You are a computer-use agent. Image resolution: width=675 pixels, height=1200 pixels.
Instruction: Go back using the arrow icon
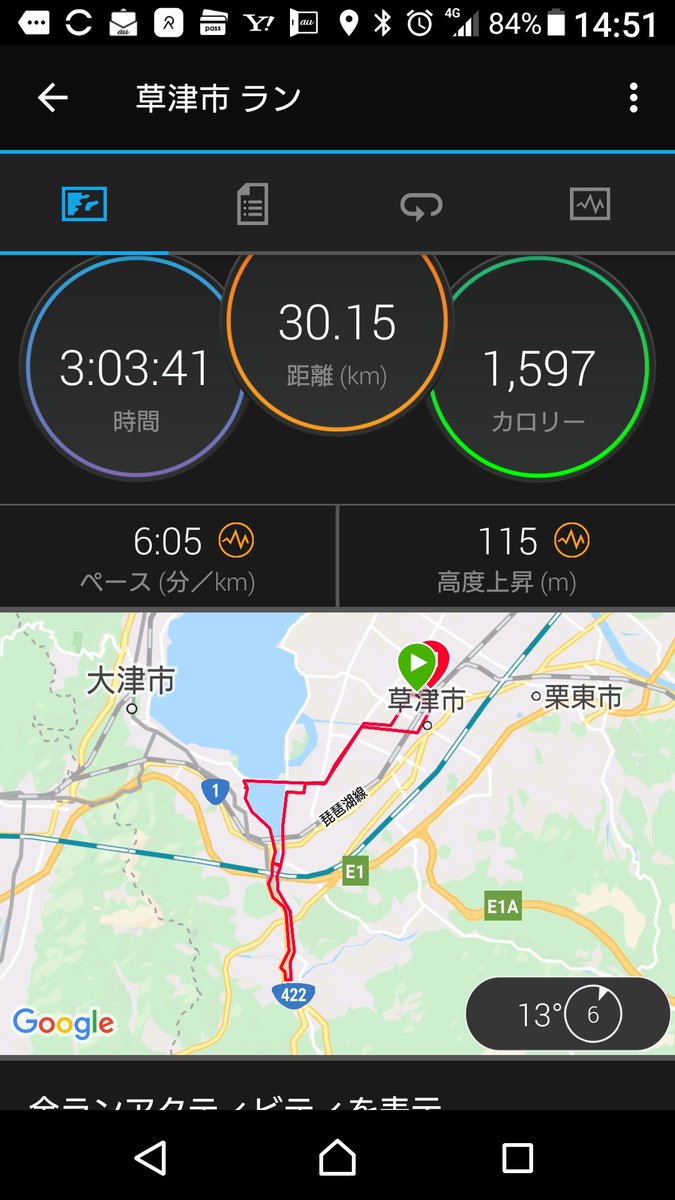tap(52, 98)
